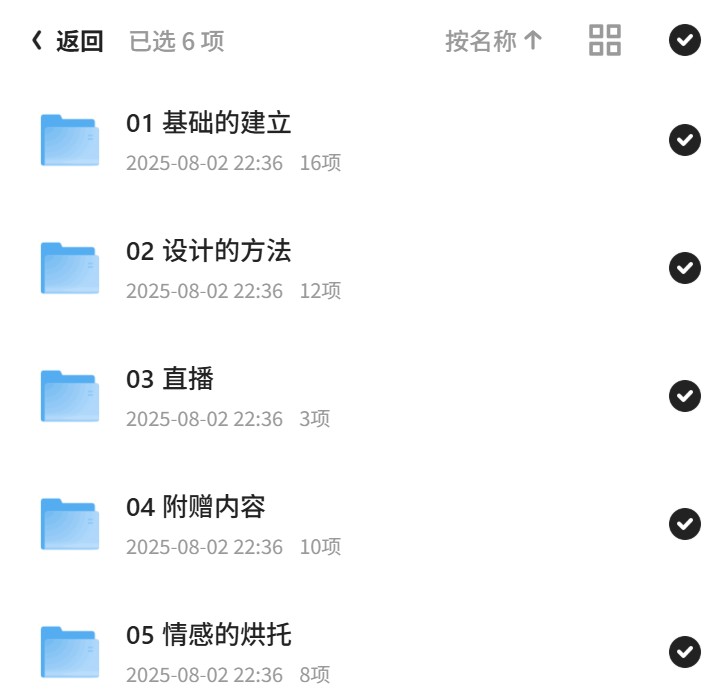Deselect the 05 情感的烘托 checkbox
The image size is (712, 699).
coord(685,652)
